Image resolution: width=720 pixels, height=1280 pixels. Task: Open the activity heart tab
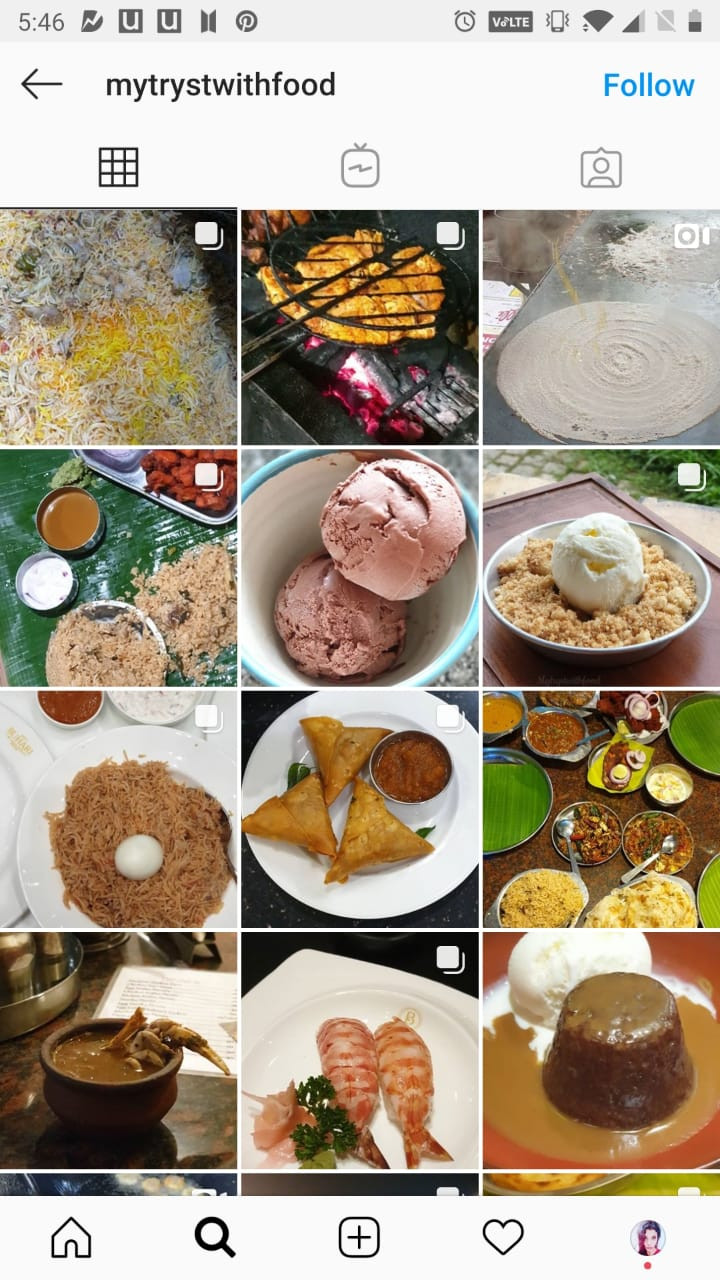click(x=503, y=1238)
